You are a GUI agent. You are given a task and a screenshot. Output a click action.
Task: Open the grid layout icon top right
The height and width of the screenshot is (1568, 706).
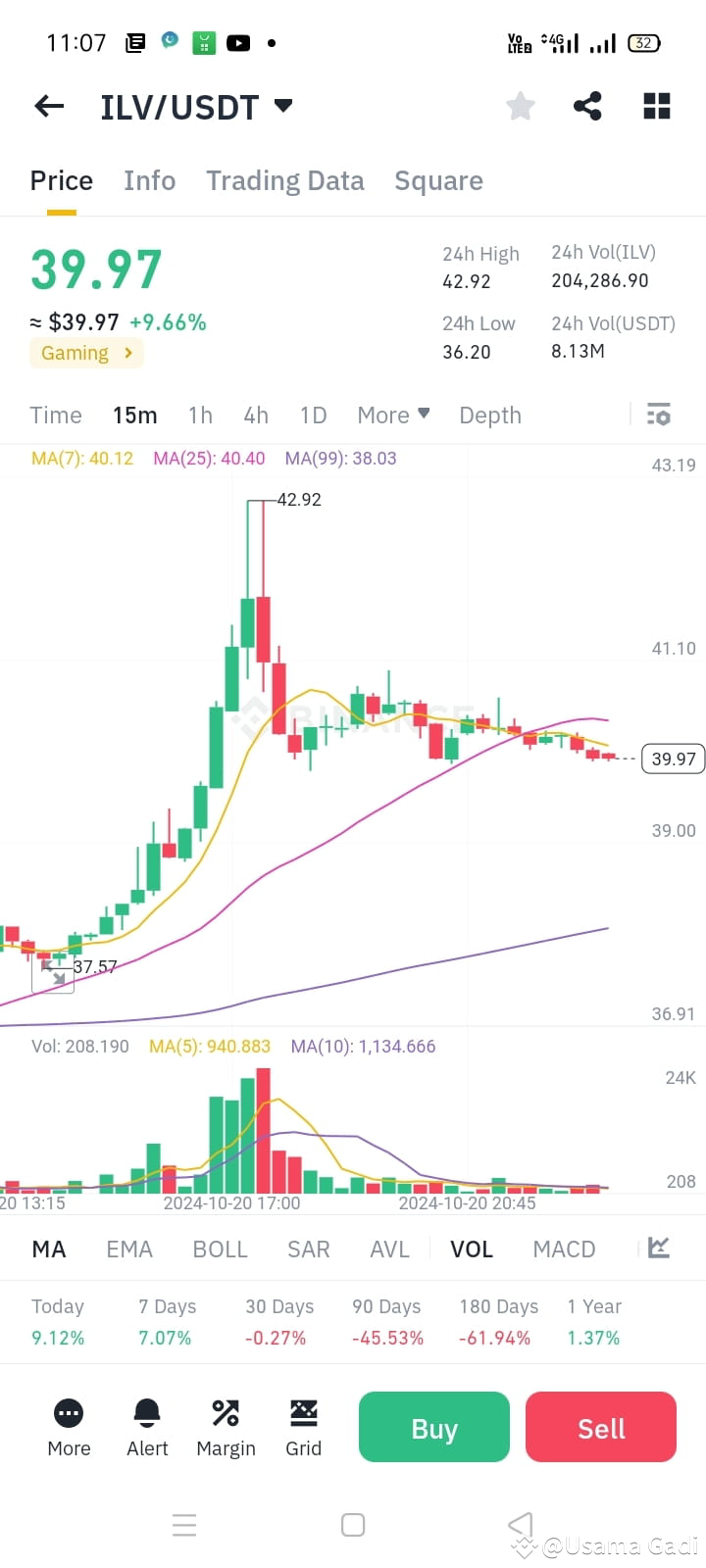[656, 106]
